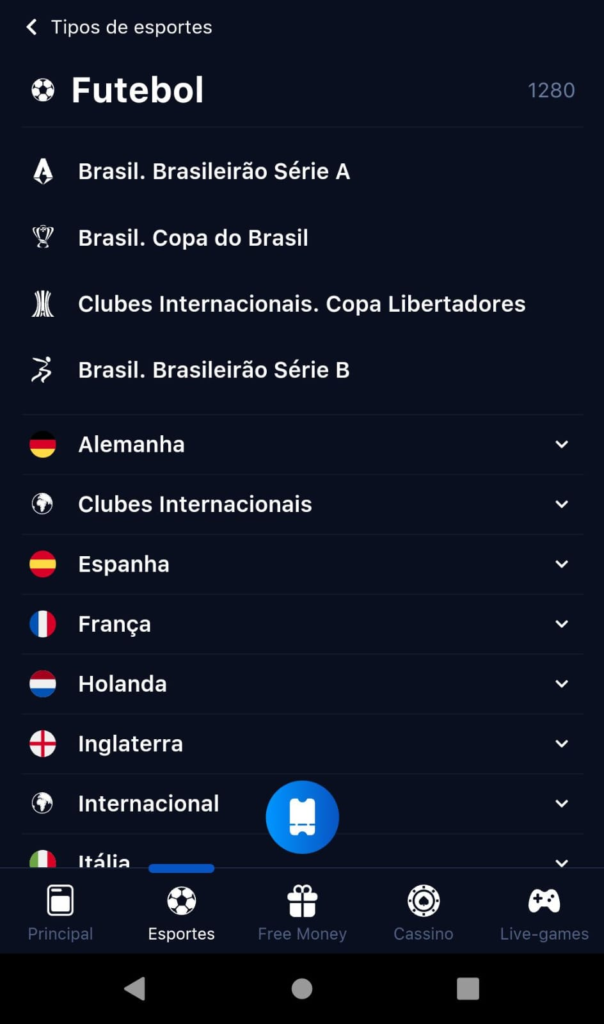Open the system recent apps view
604x1024 pixels.
pos(468,989)
